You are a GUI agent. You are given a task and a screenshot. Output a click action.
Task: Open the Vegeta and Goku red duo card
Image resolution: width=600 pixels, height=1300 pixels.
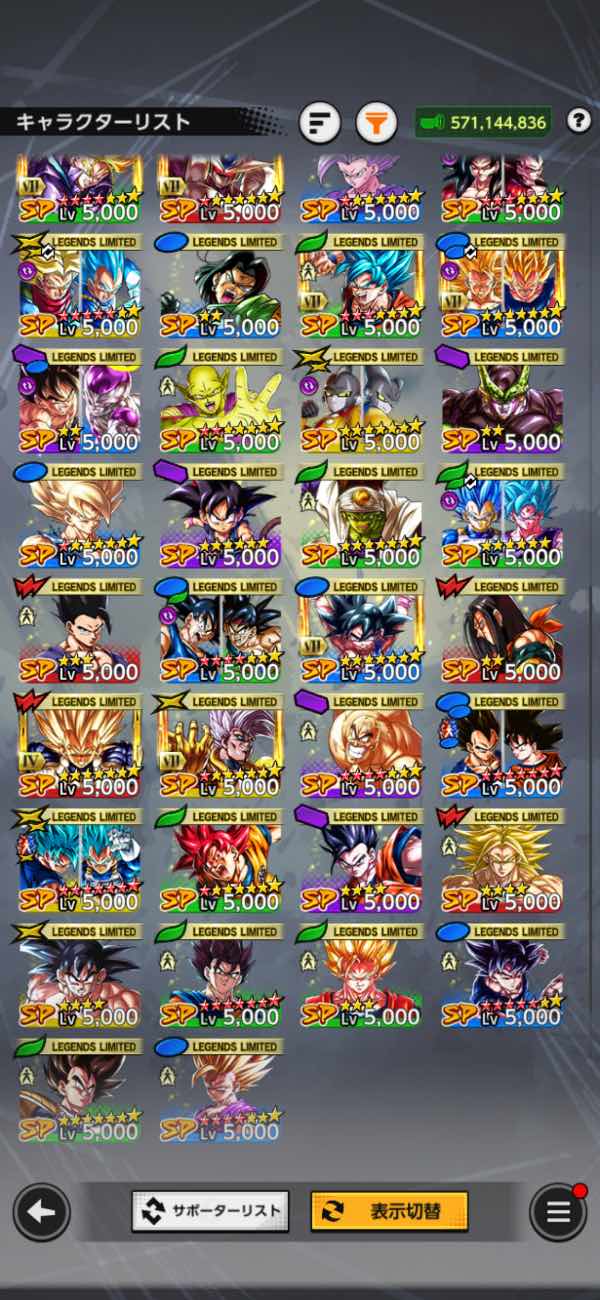[502, 747]
